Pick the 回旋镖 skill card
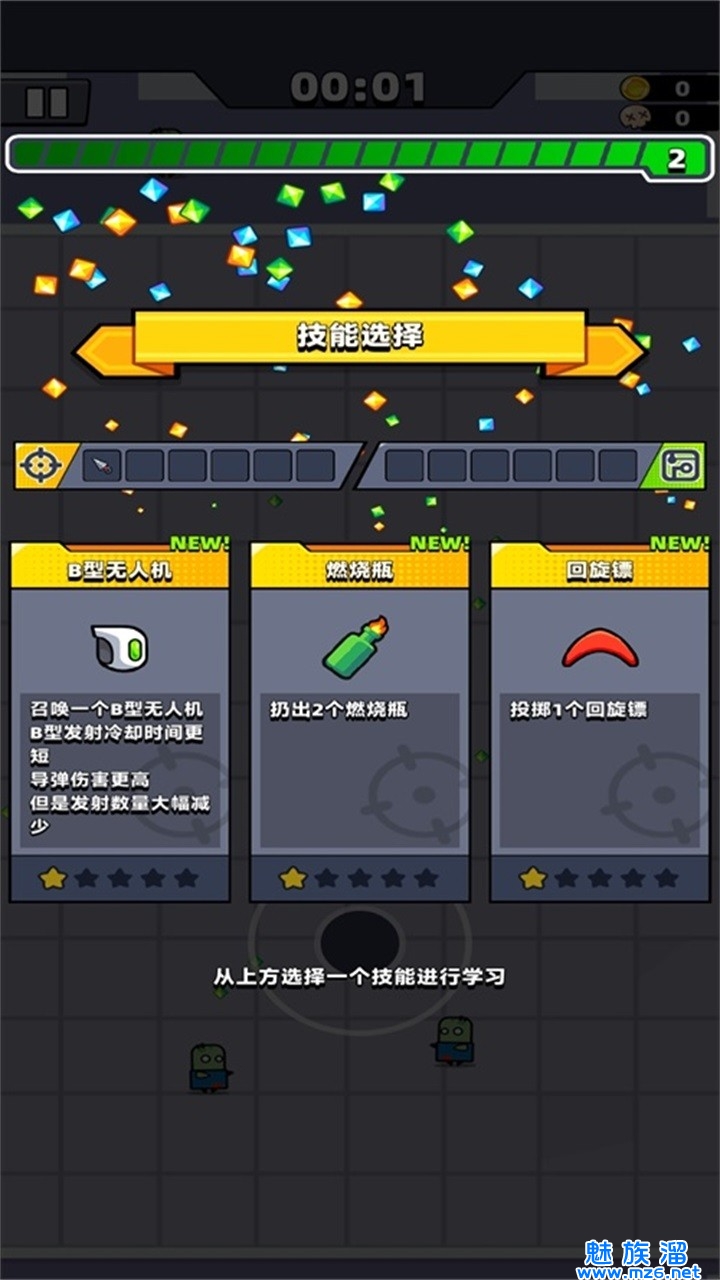720x1280 pixels. (600, 720)
